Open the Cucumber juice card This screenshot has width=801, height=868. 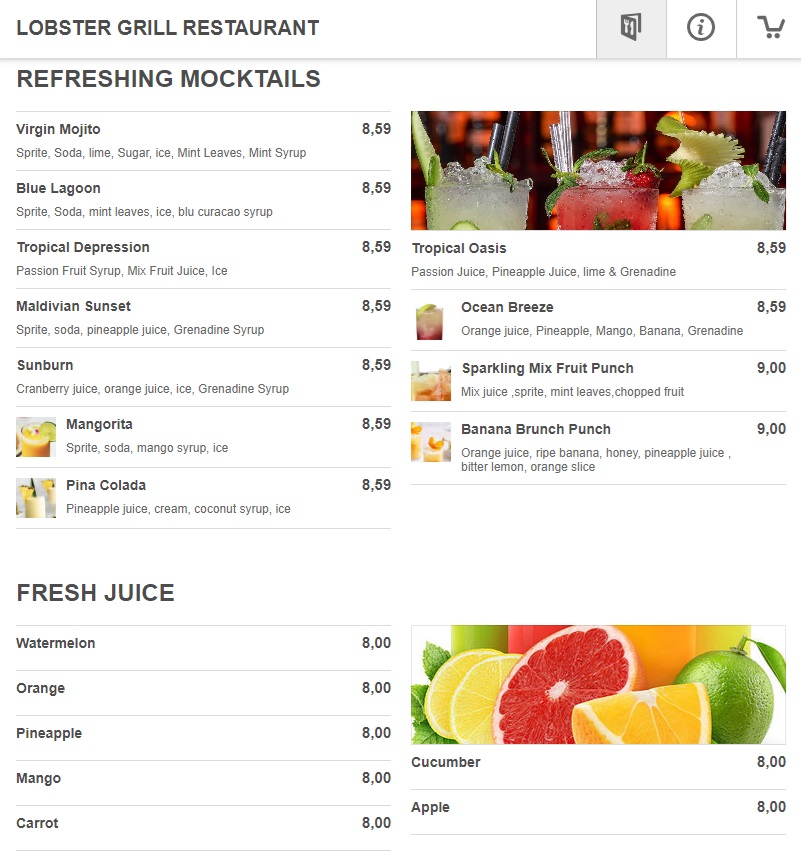(598, 763)
